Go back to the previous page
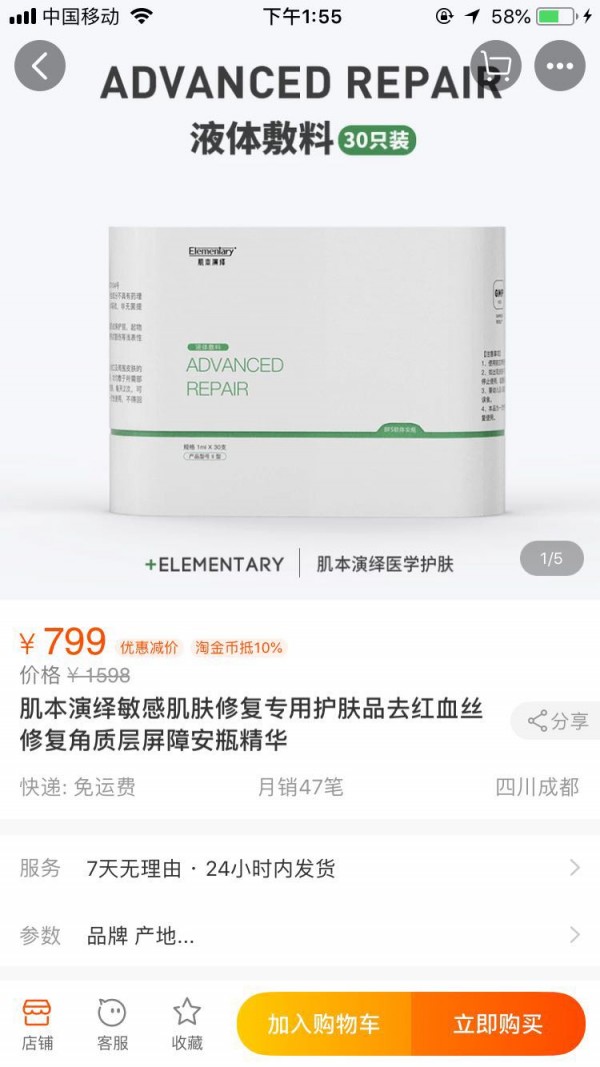The image size is (600, 1067). point(40,66)
